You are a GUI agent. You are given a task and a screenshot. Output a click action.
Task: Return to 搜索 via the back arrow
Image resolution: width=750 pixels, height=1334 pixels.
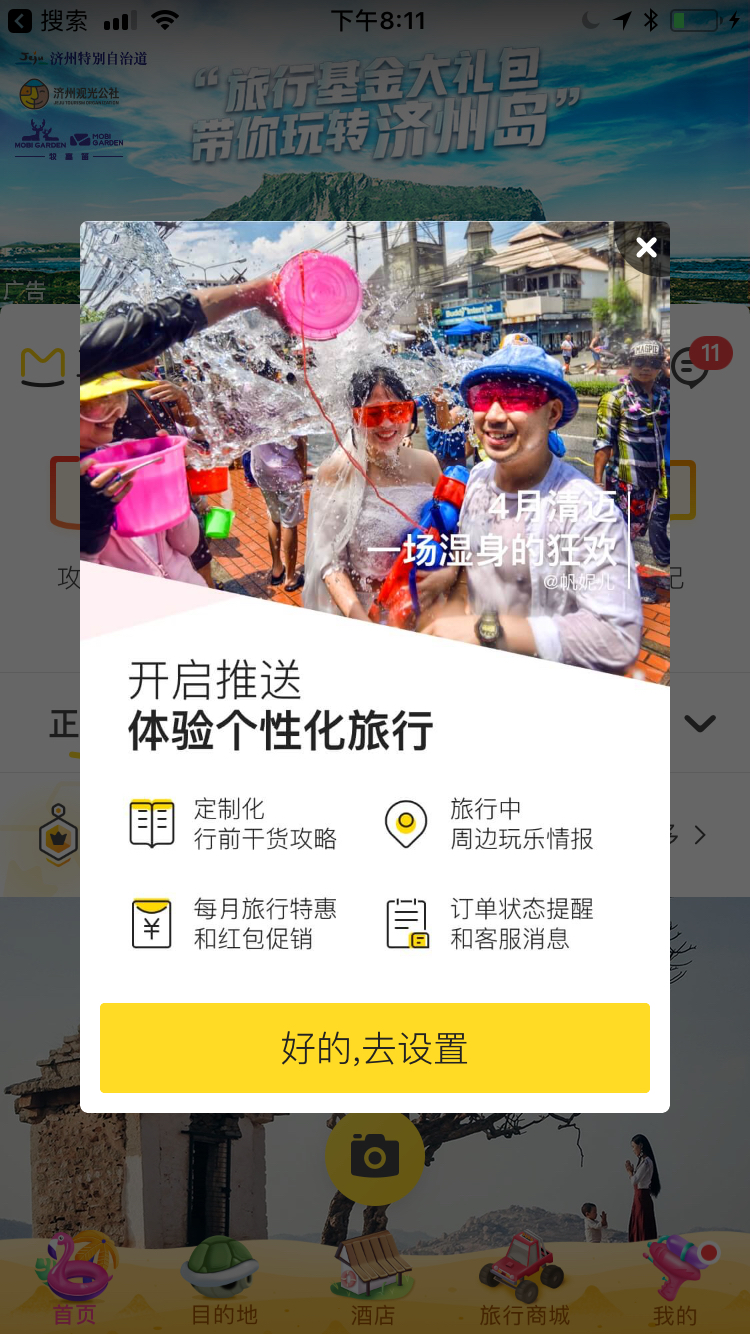(x=48, y=20)
